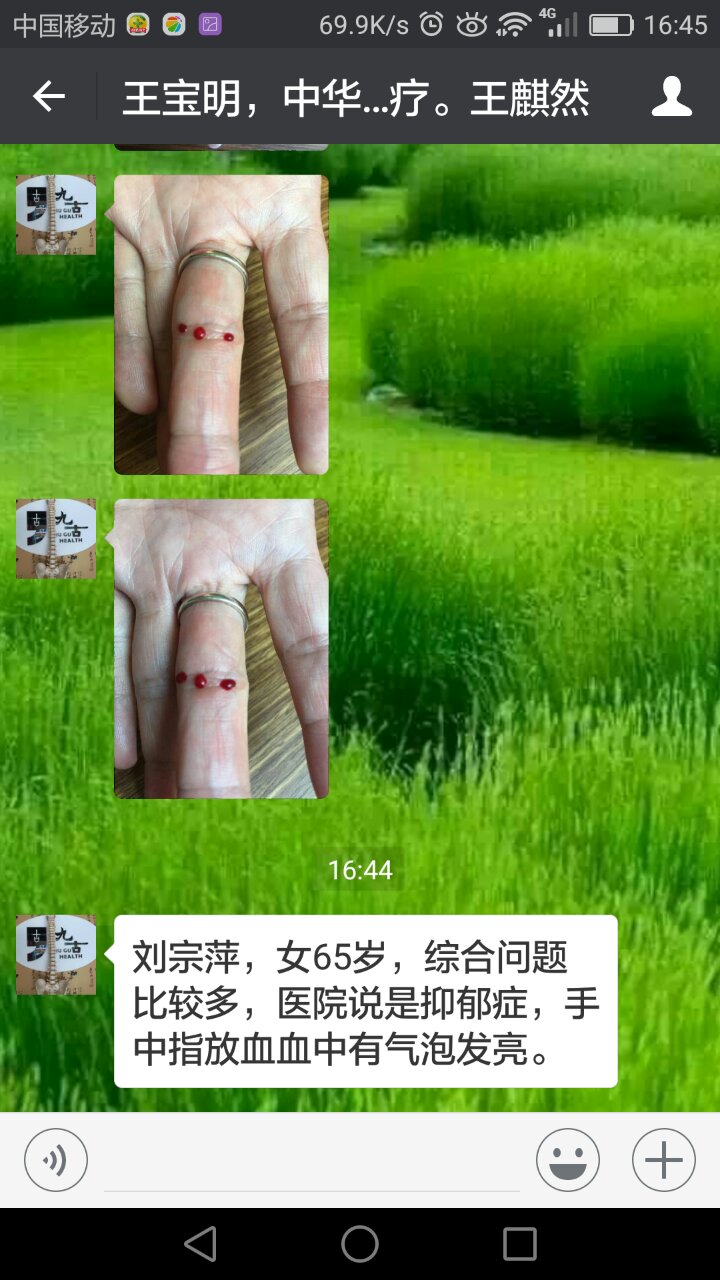Open sender avatar beside the 刘宗萍 message

tap(56, 954)
